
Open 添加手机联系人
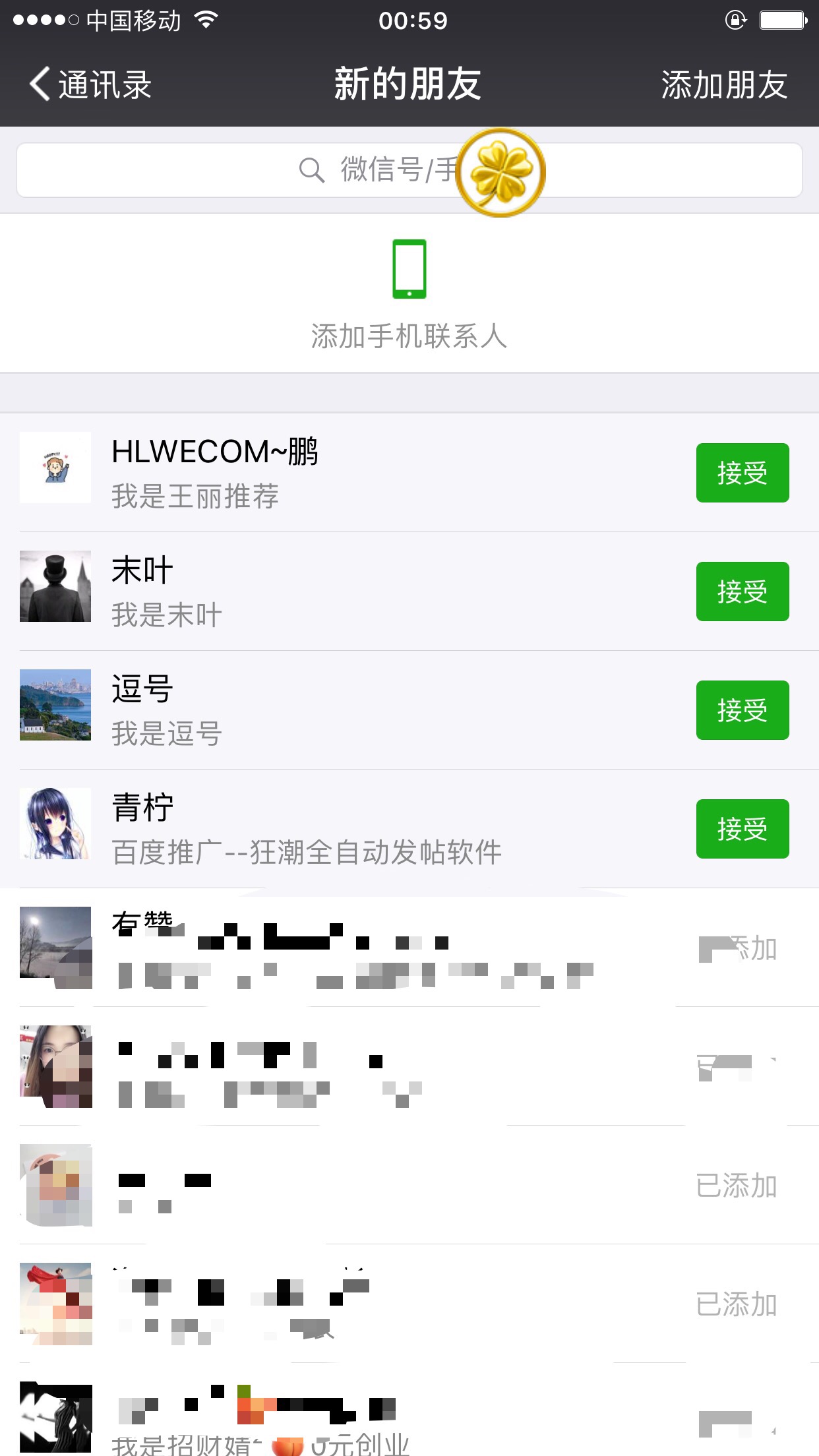pyautogui.click(x=409, y=293)
